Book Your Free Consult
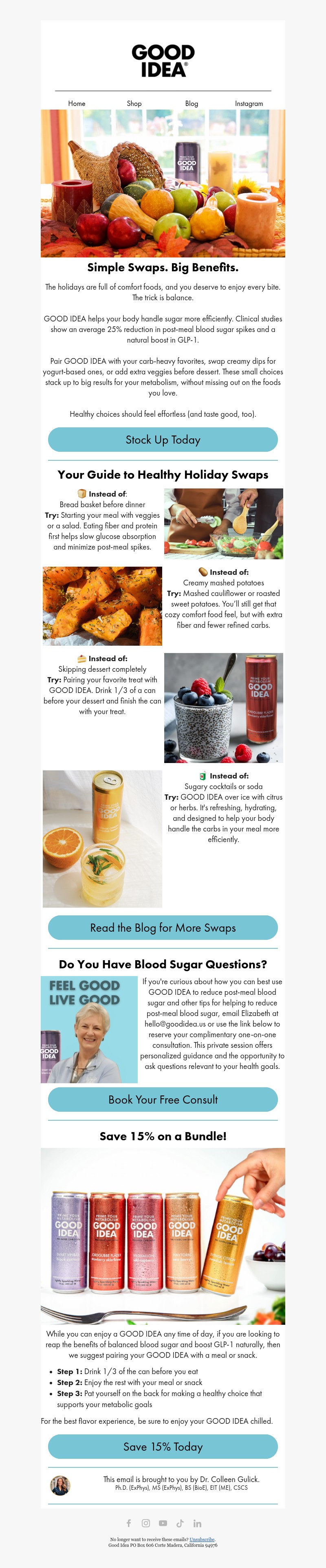Screen dimensions: 326x1568 coord(163,1099)
